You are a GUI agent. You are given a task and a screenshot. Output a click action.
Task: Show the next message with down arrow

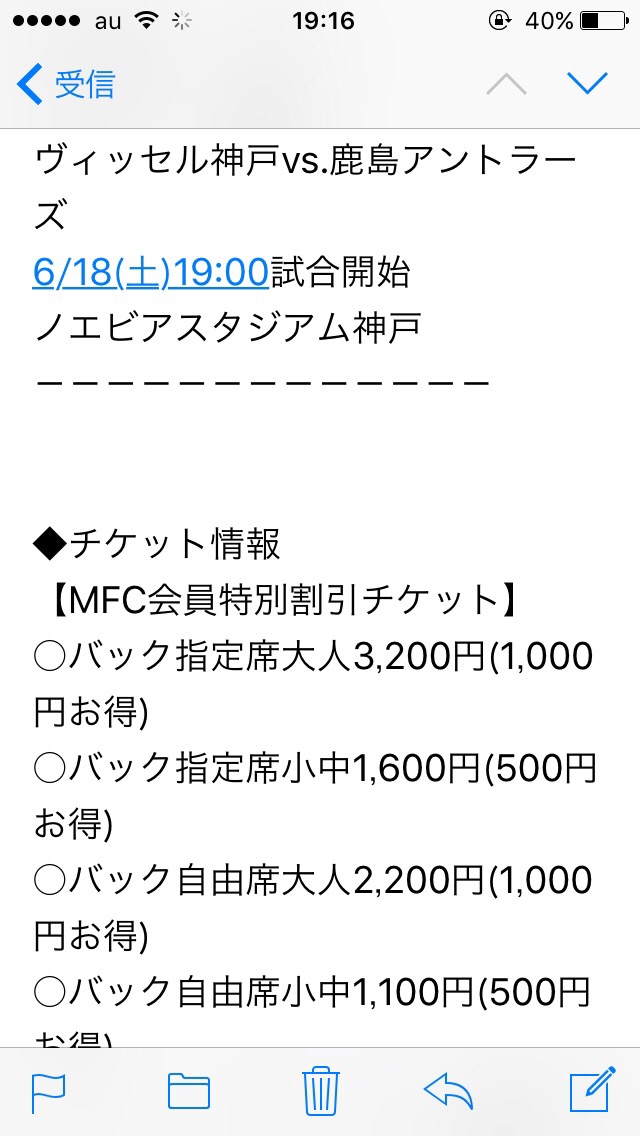587,84
